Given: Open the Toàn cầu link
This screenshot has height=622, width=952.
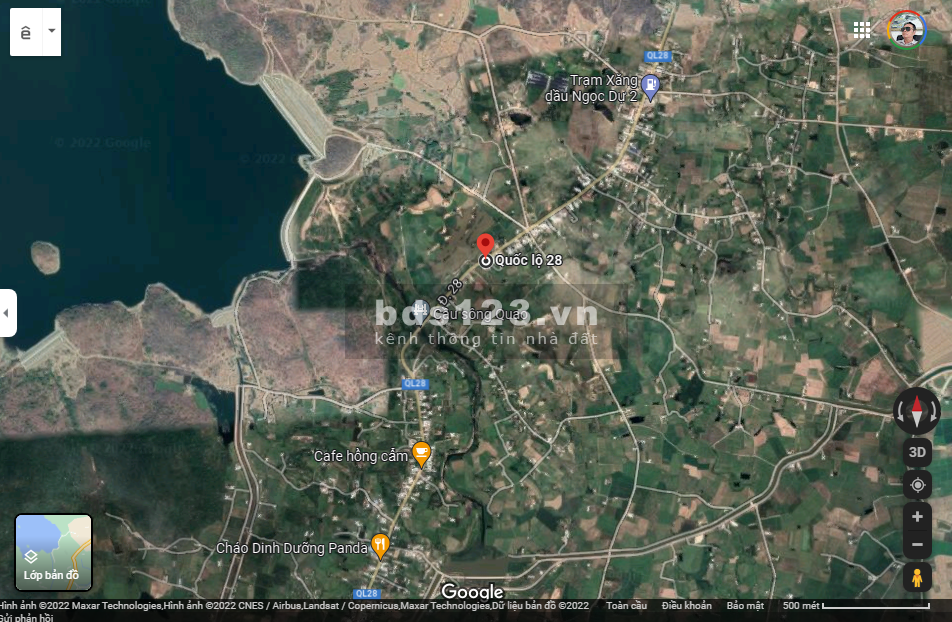Looking at the screenshot, I should point(626,606).
